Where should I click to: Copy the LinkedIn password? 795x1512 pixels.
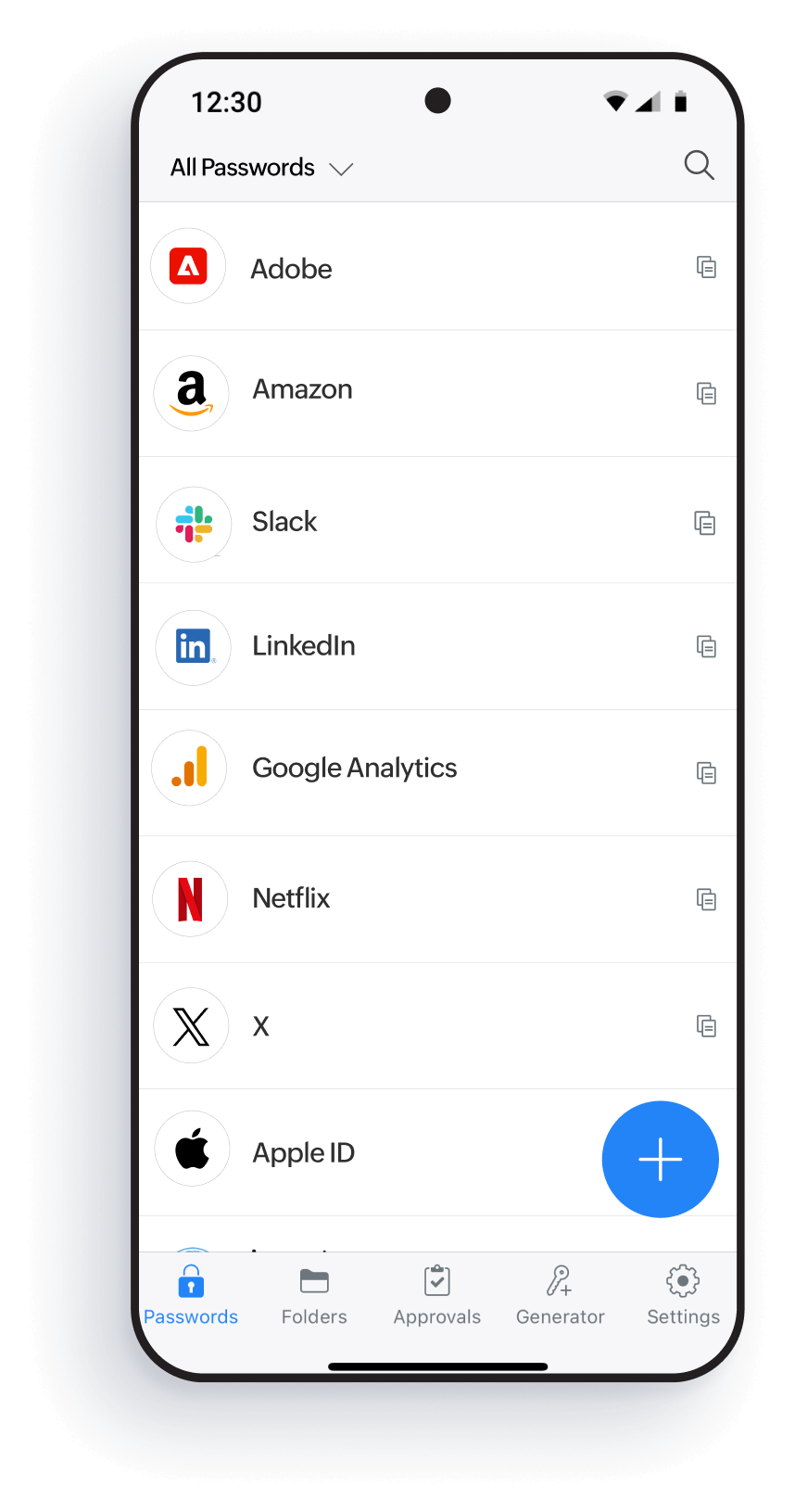706,646
